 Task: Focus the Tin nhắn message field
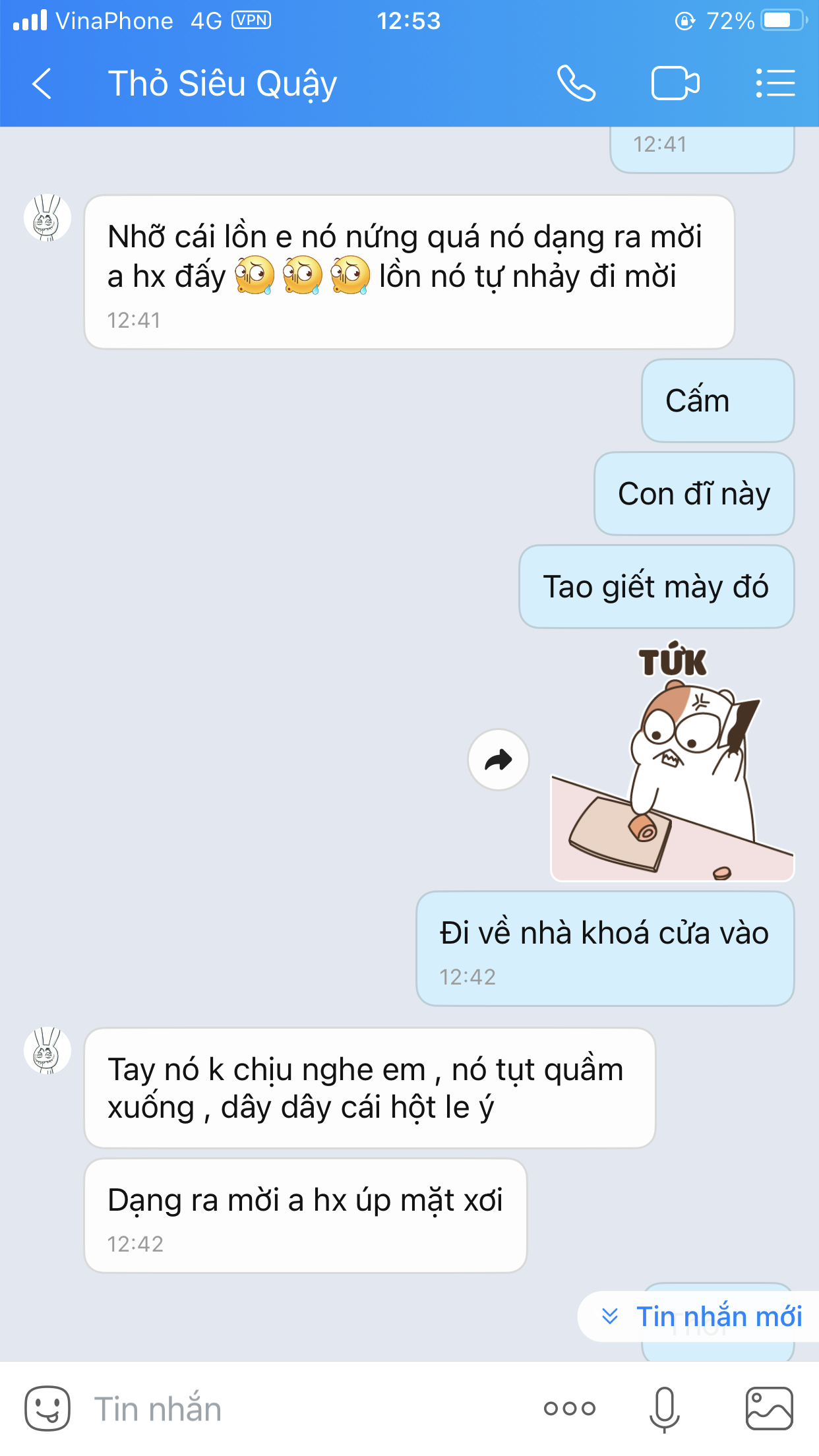tap(303, 1409)
